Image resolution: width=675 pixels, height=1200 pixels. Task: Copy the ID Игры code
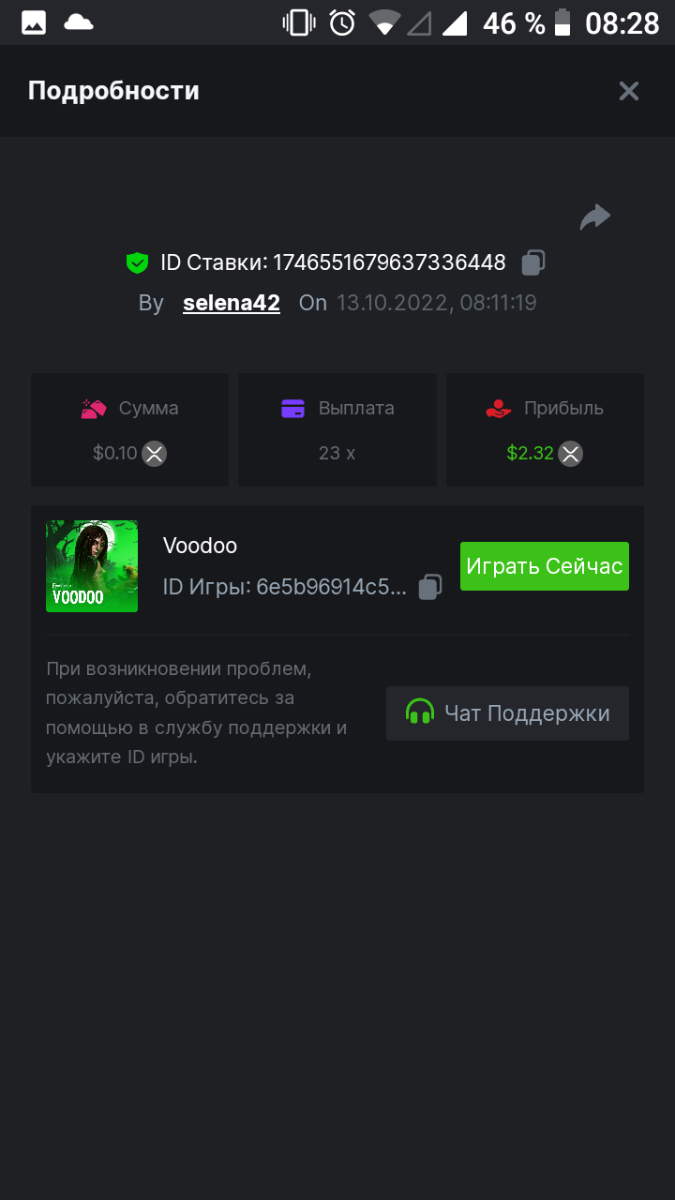(x=430, y=587)
